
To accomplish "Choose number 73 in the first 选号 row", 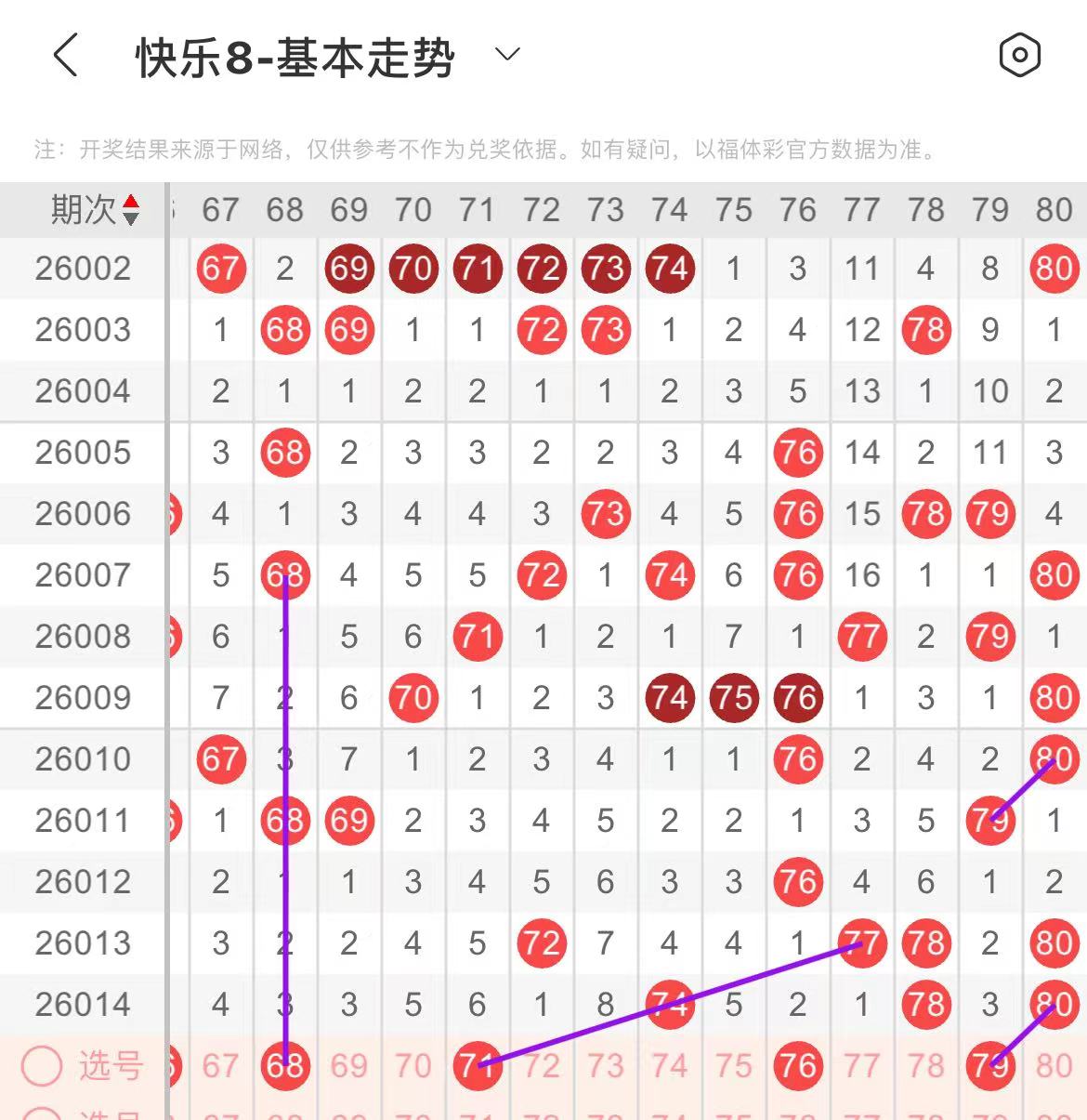I will 605,1066.
